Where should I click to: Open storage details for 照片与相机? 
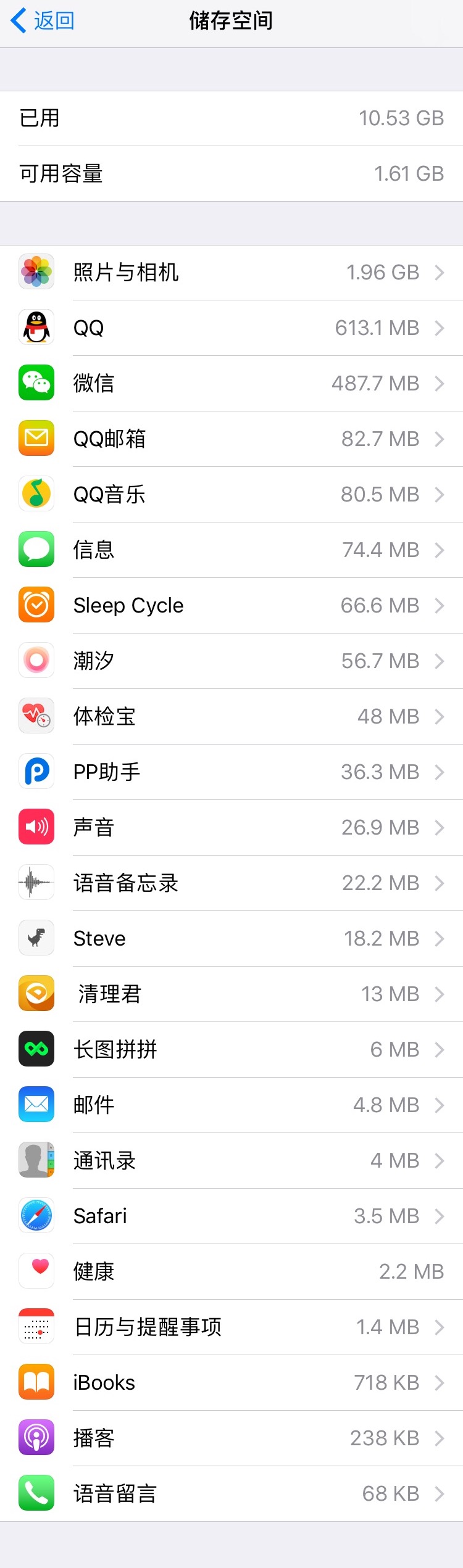click(x=231, y=272)
